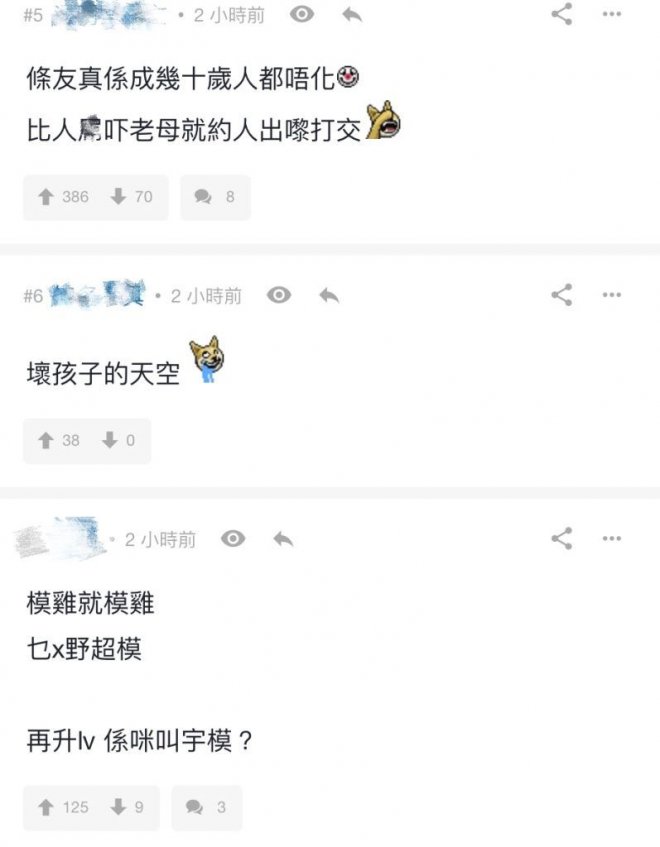Upvote comment #5 with 386 votes
The width and height of the screenshot is (660, 847).
[63, 197]
